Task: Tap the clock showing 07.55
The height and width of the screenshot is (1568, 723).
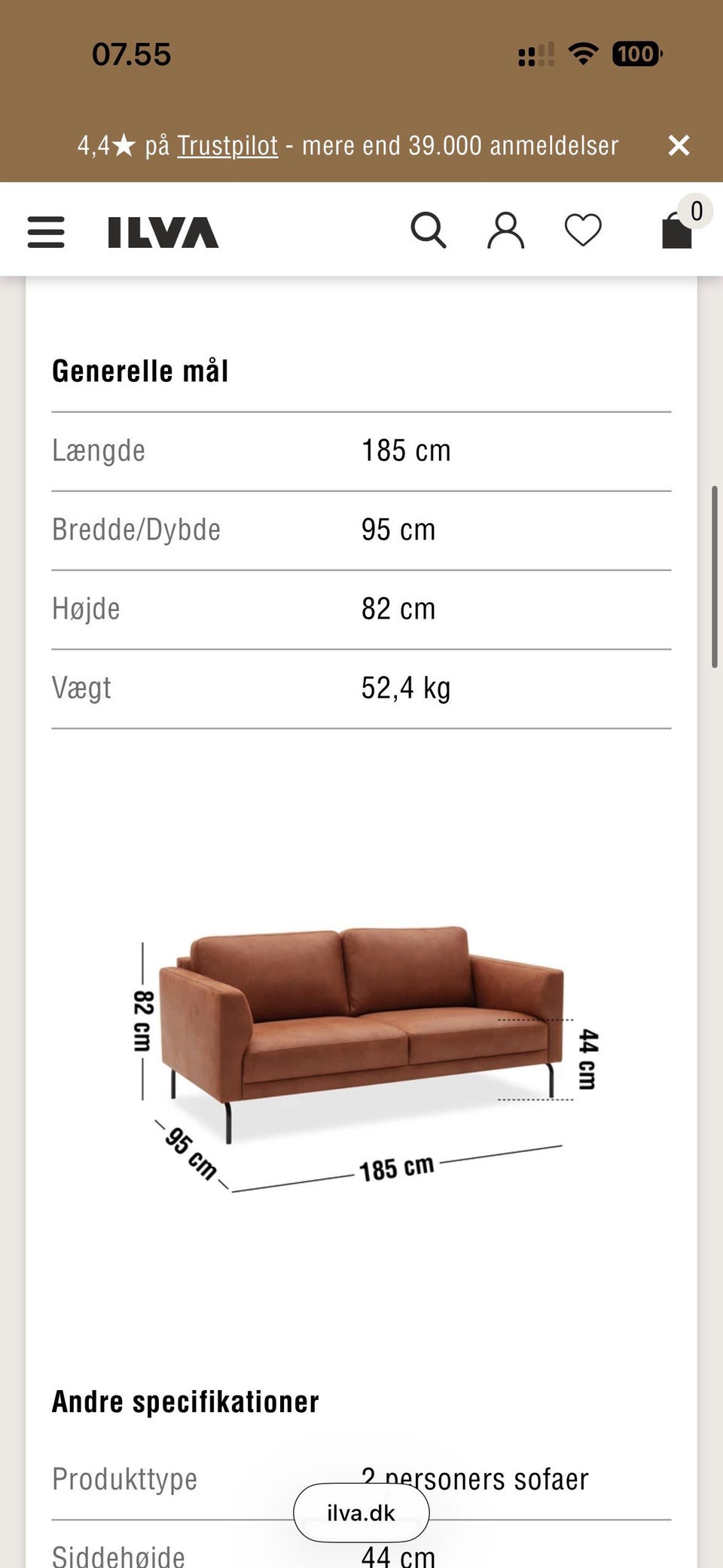Action: pyautogui.click(x=131, y=53)
